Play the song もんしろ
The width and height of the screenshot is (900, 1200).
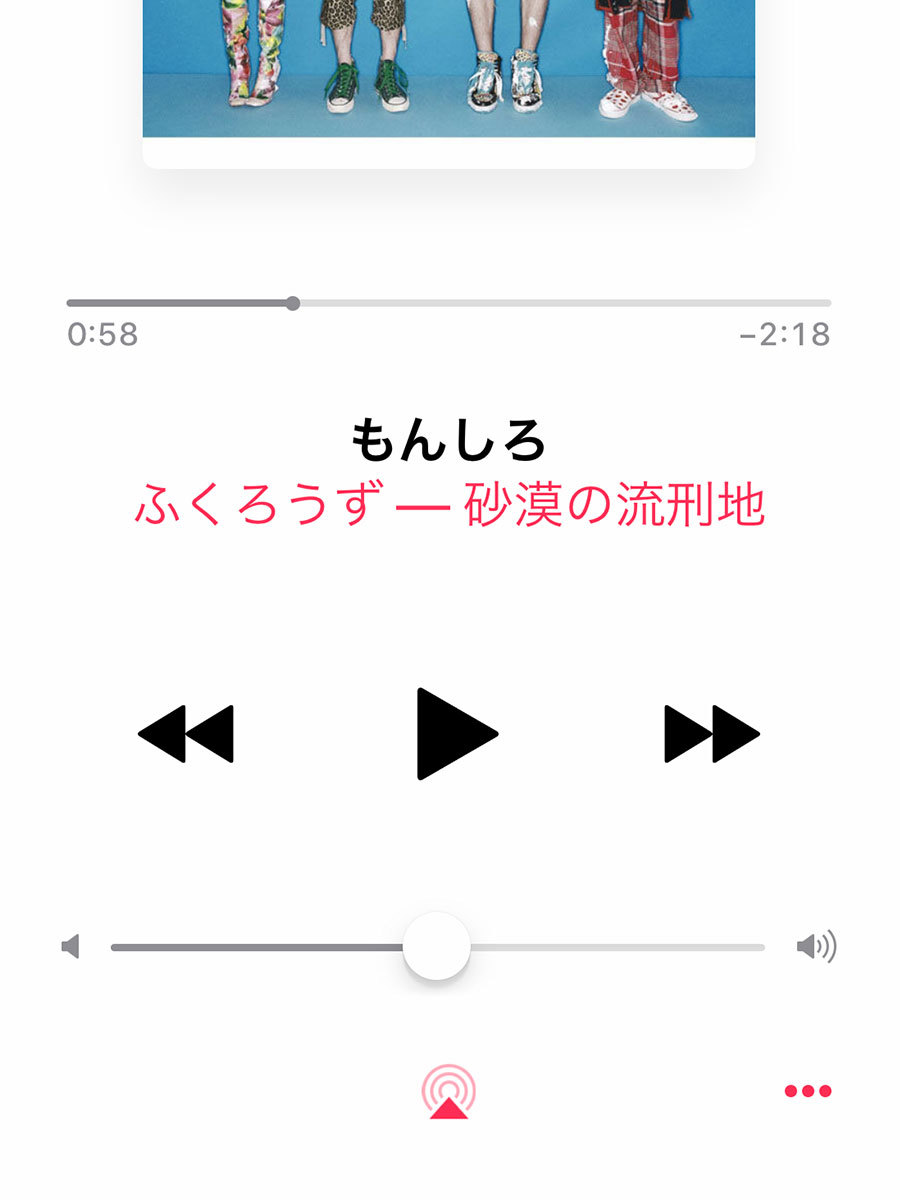[455, 733]
